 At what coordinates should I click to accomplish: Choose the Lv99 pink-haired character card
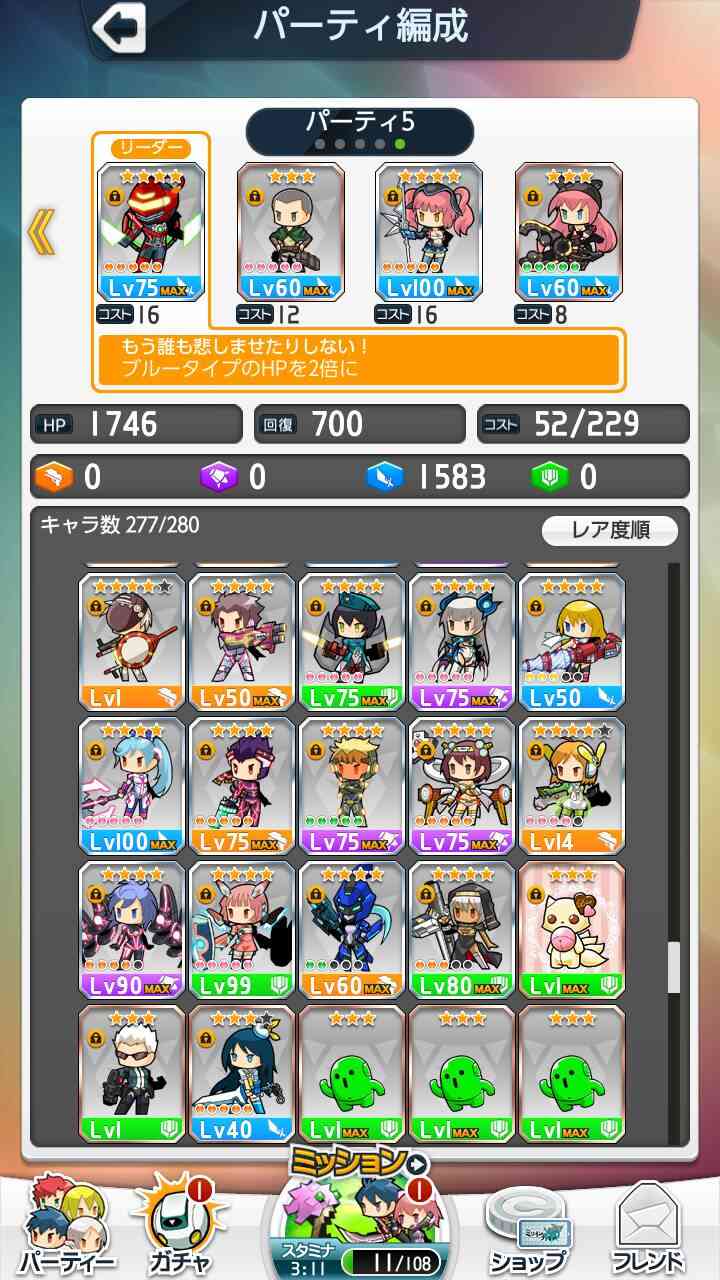click(242, 930)
